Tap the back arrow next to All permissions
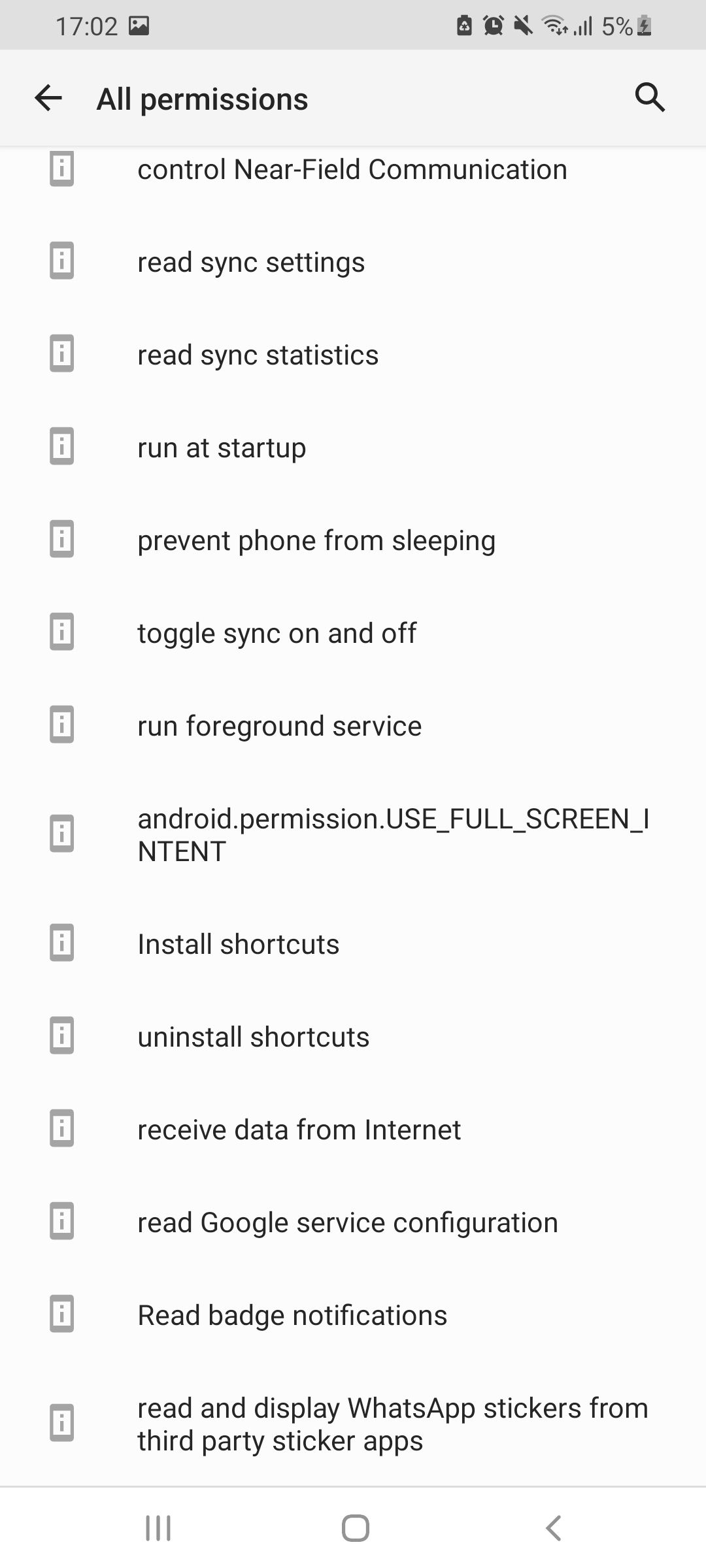Image resolution: width=706 pixels, height=1568 pixels. 50,98
